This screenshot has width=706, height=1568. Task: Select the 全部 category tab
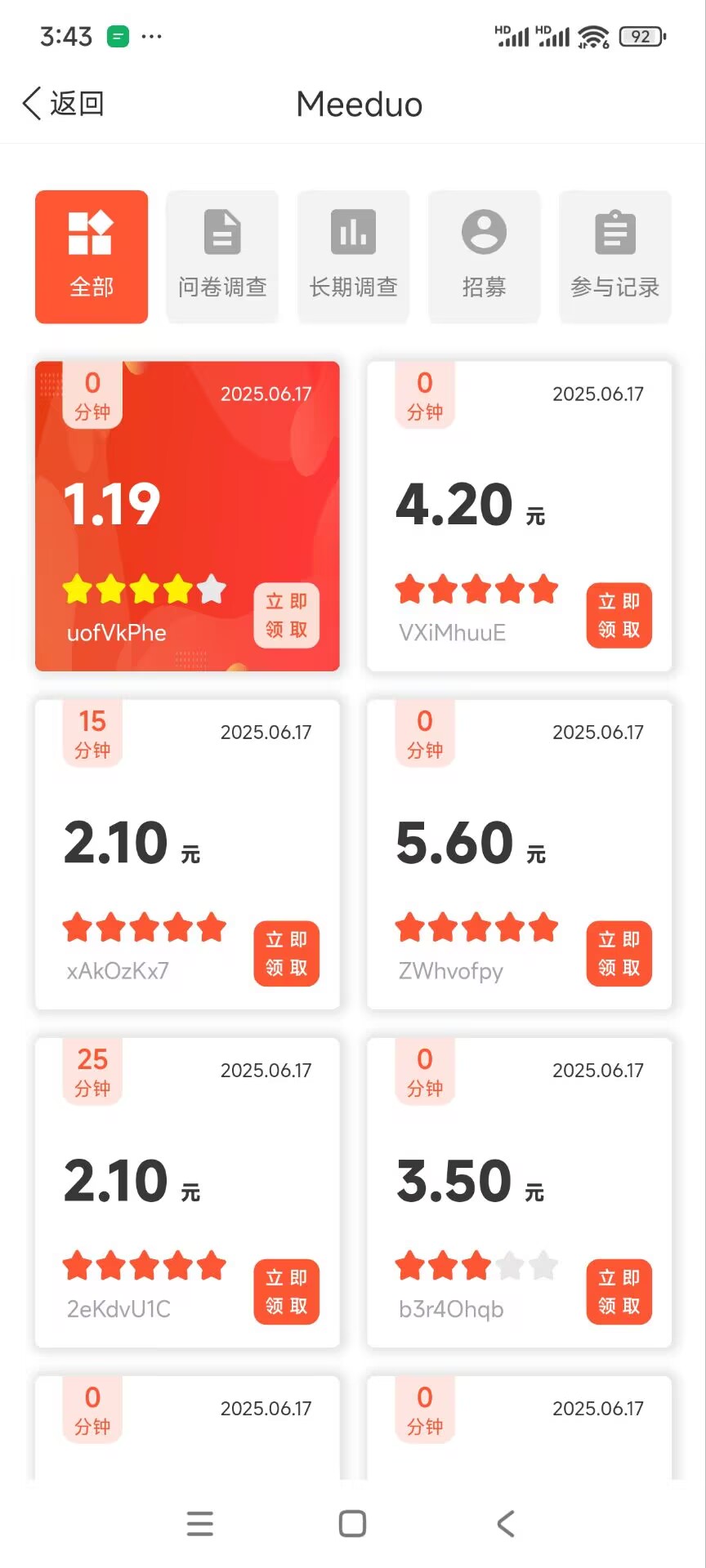click(92, 257)
